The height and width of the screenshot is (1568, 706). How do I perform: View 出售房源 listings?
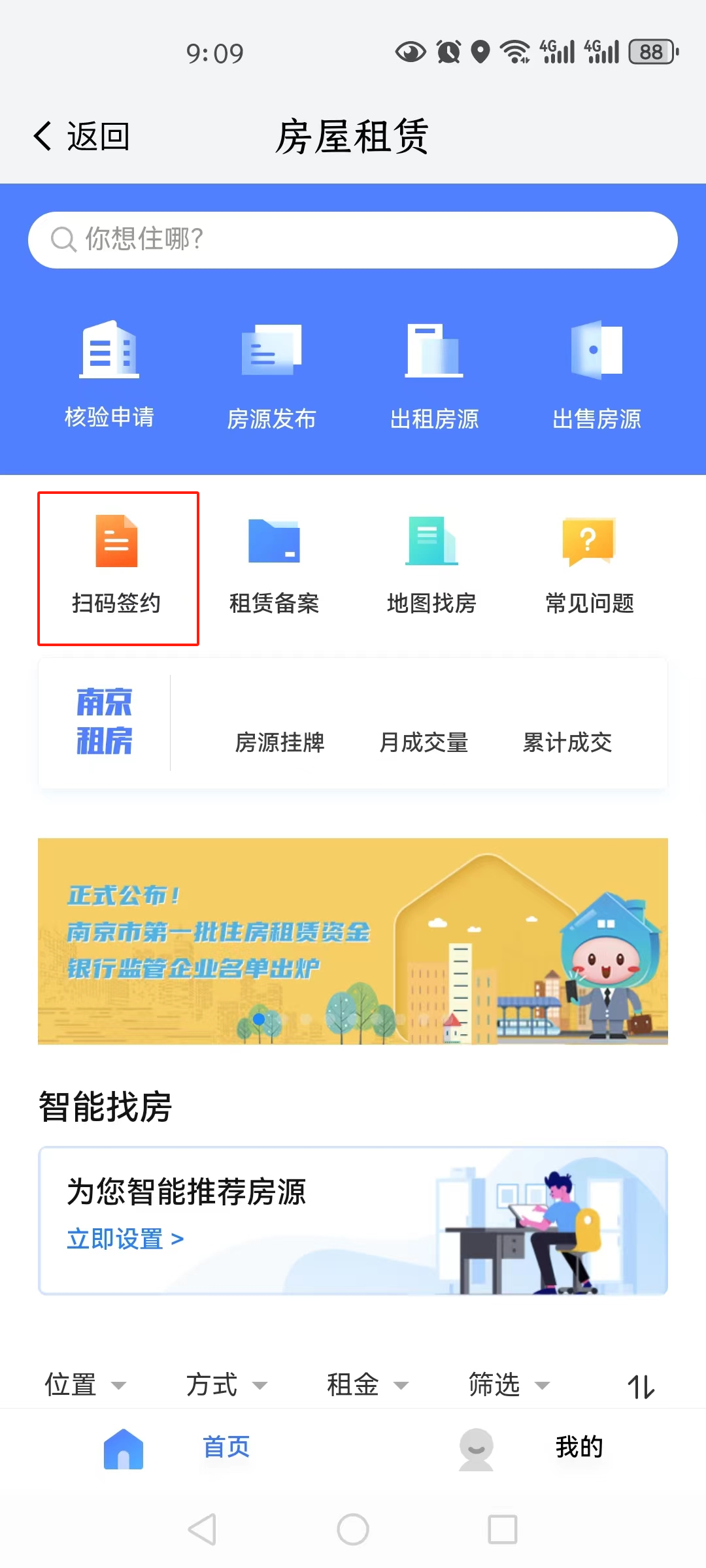[596, 376]
